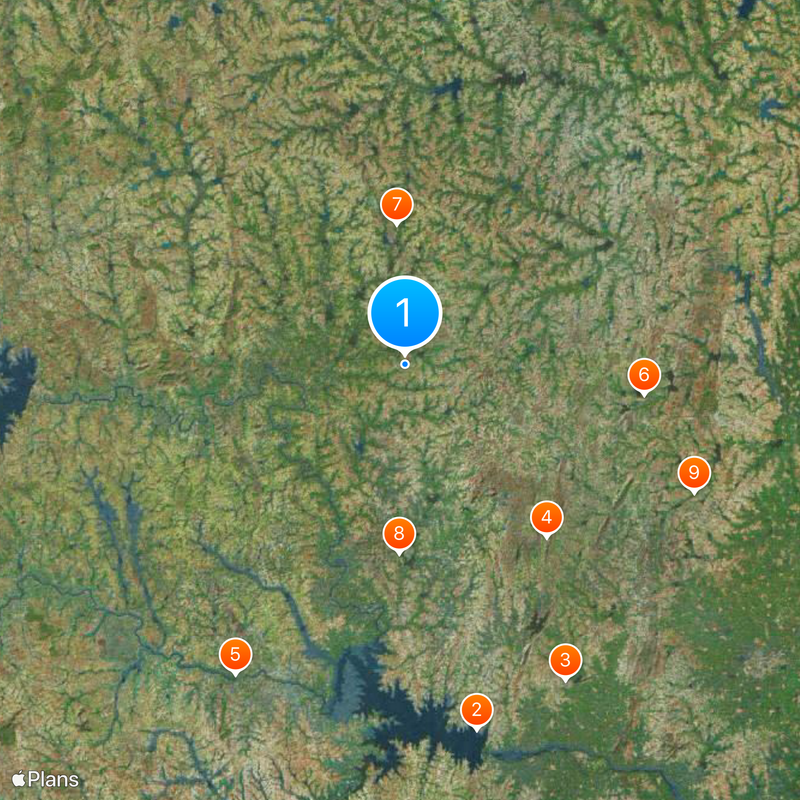Select the large blue pin numbered 1

(405, 313)
